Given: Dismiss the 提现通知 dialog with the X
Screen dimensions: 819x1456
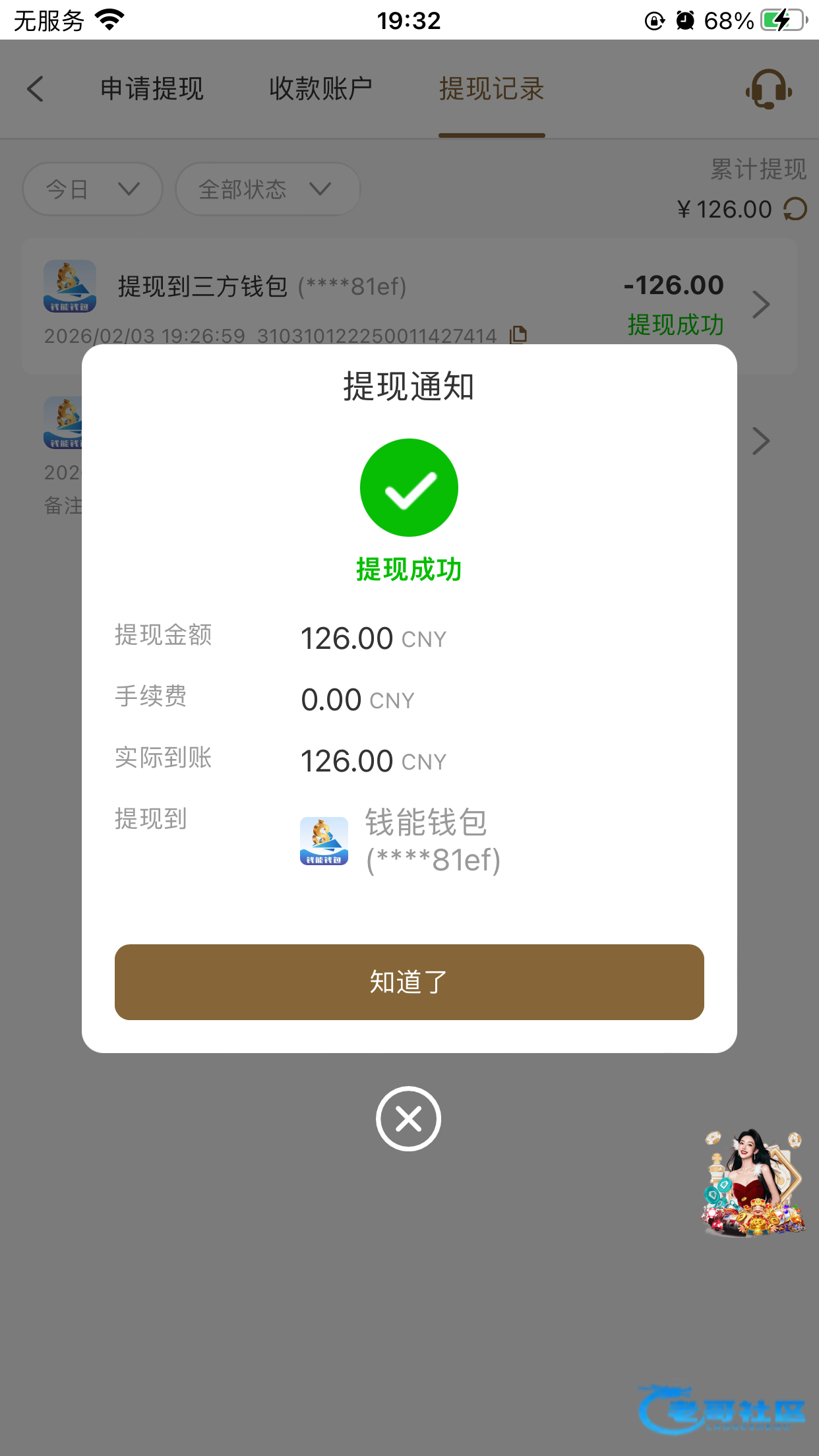Looking at the screenshot, I should click(409, 1118).
